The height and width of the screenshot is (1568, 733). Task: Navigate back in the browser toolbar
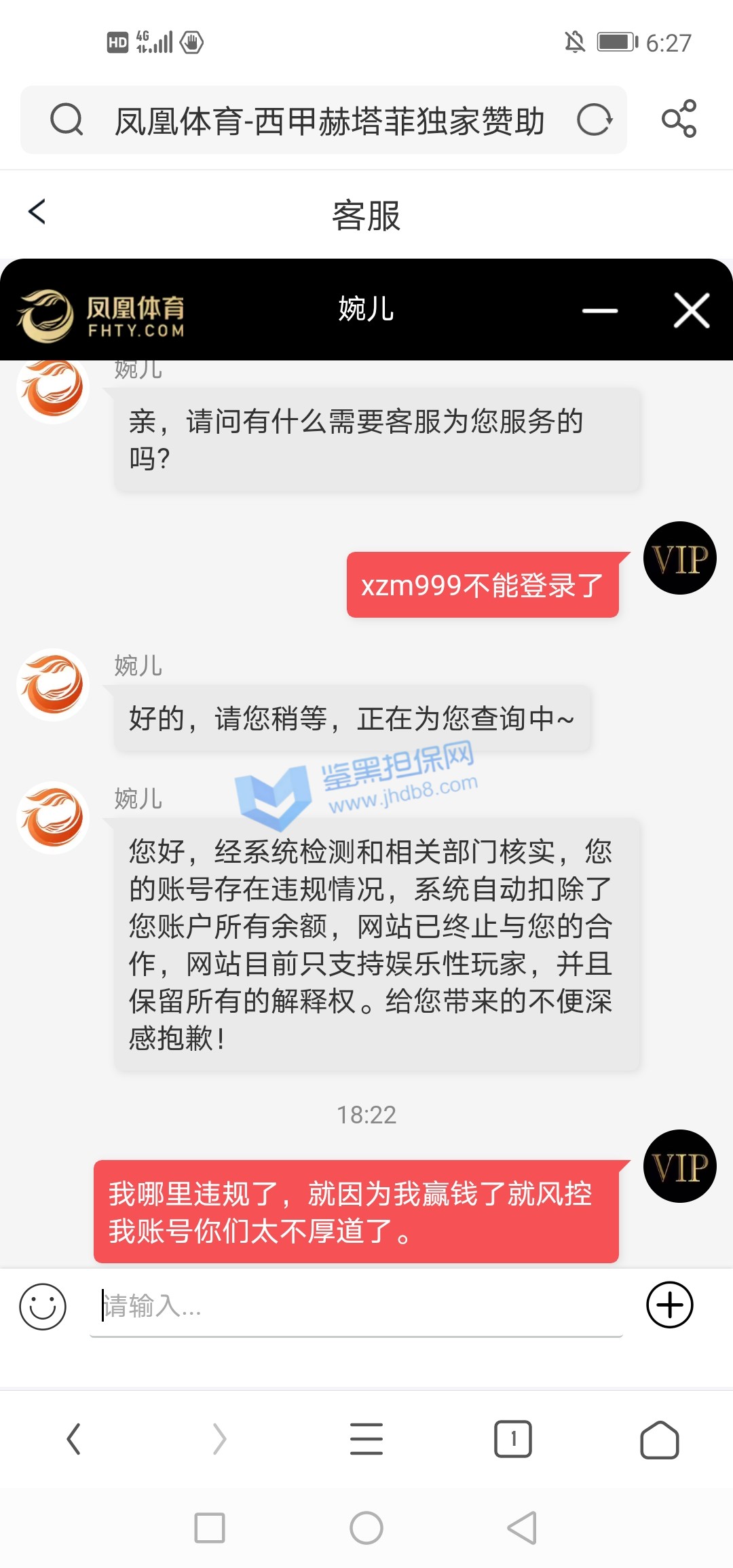73,1439
